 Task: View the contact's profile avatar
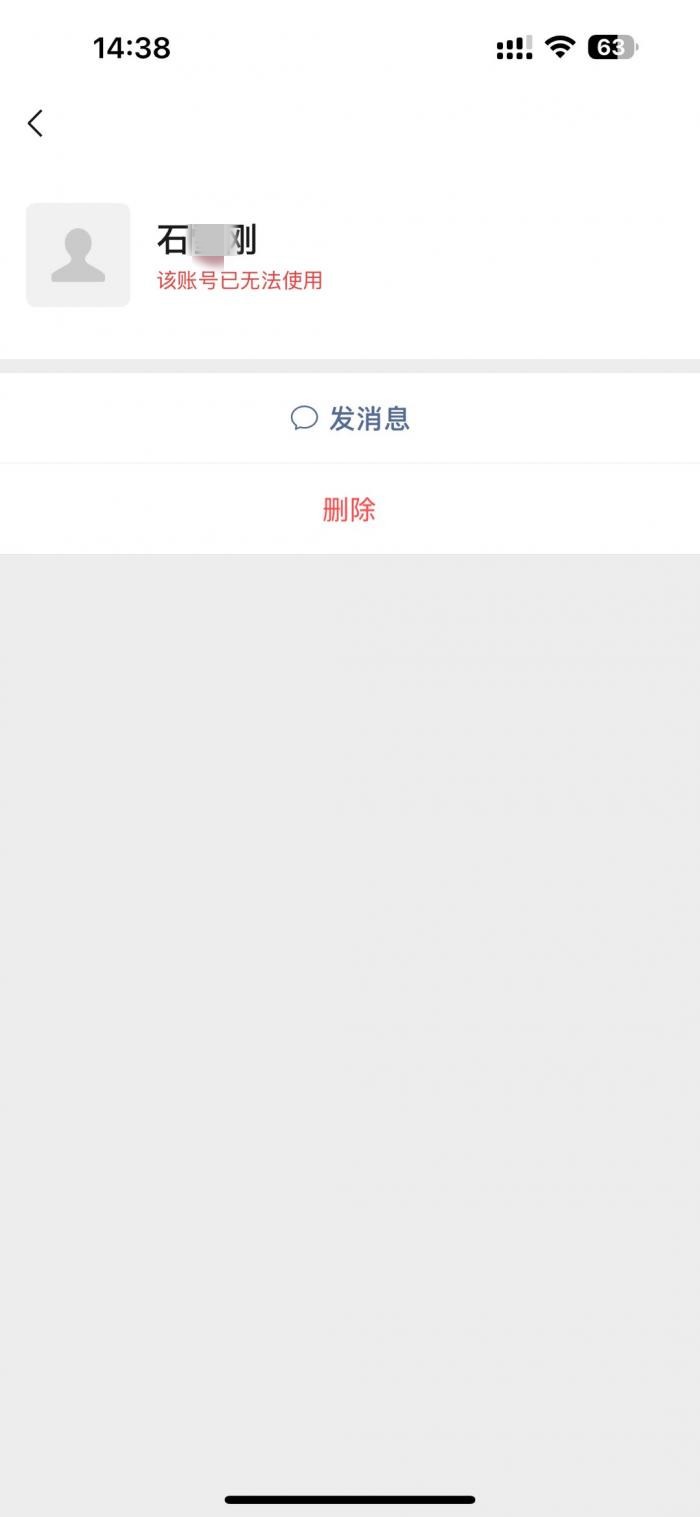point(78,255)
